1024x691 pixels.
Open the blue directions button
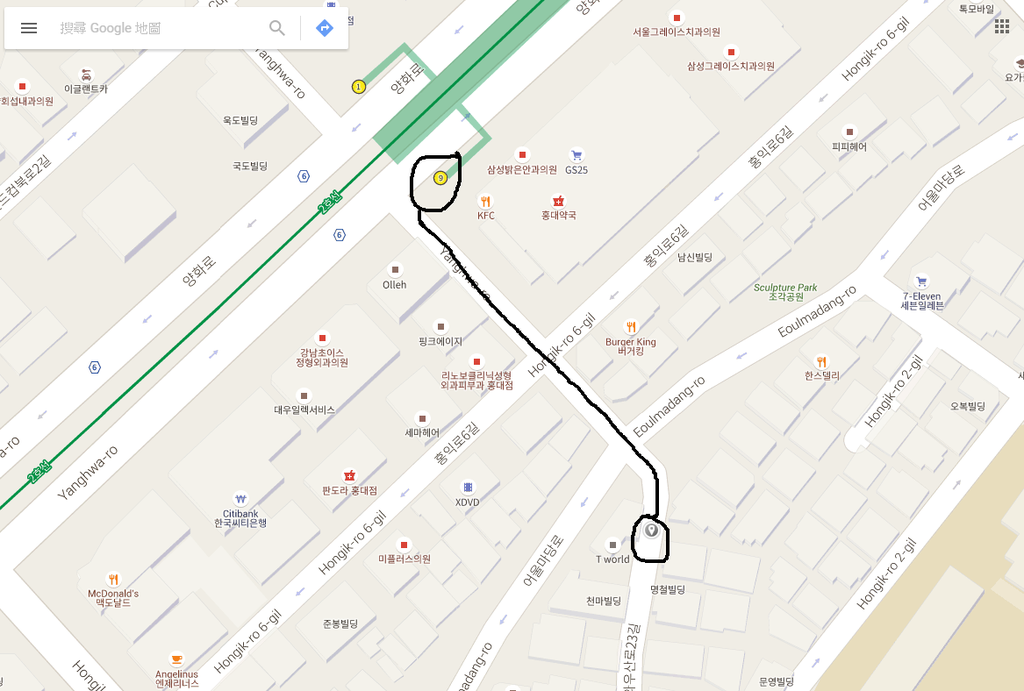(x=324, y=28)
